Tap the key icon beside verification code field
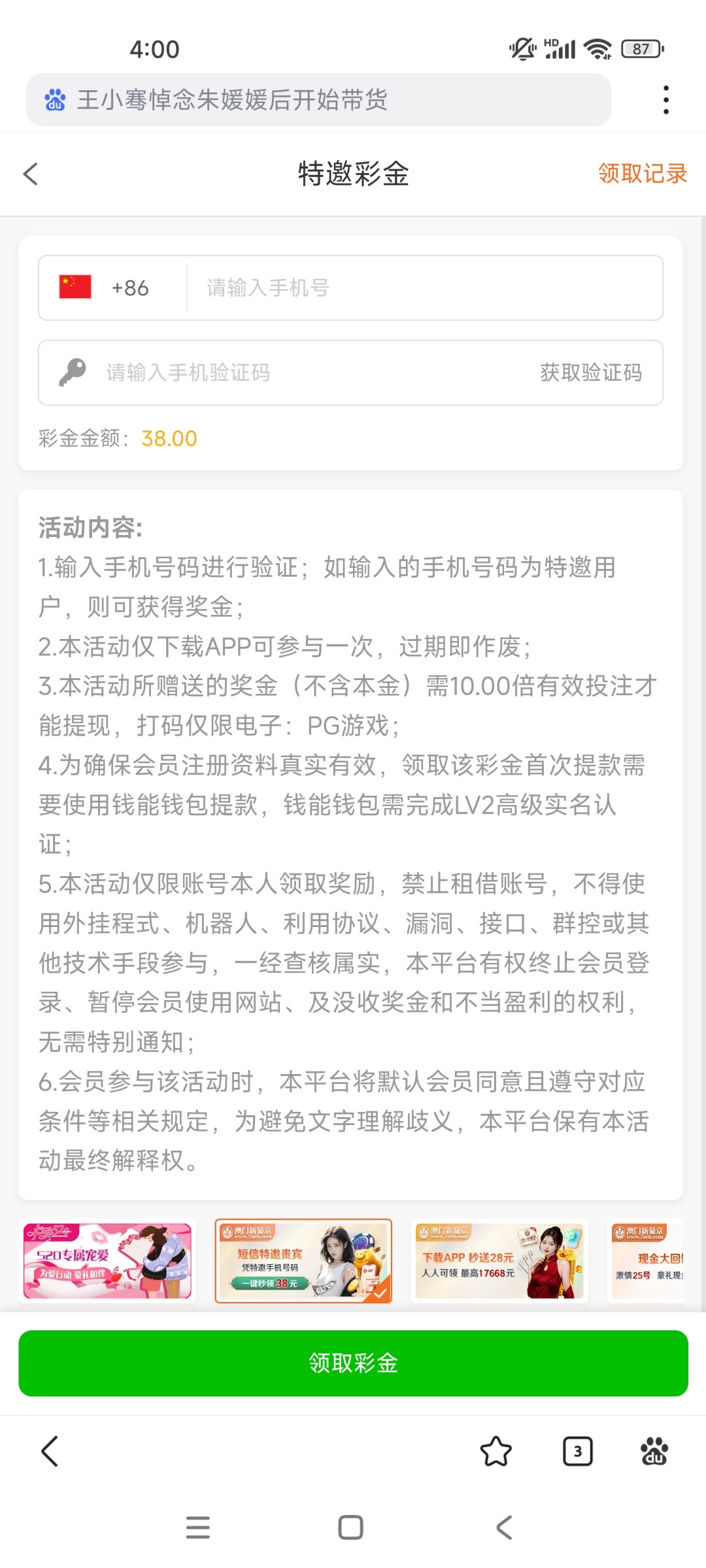 pyautogui.click(x=72, y=372)
